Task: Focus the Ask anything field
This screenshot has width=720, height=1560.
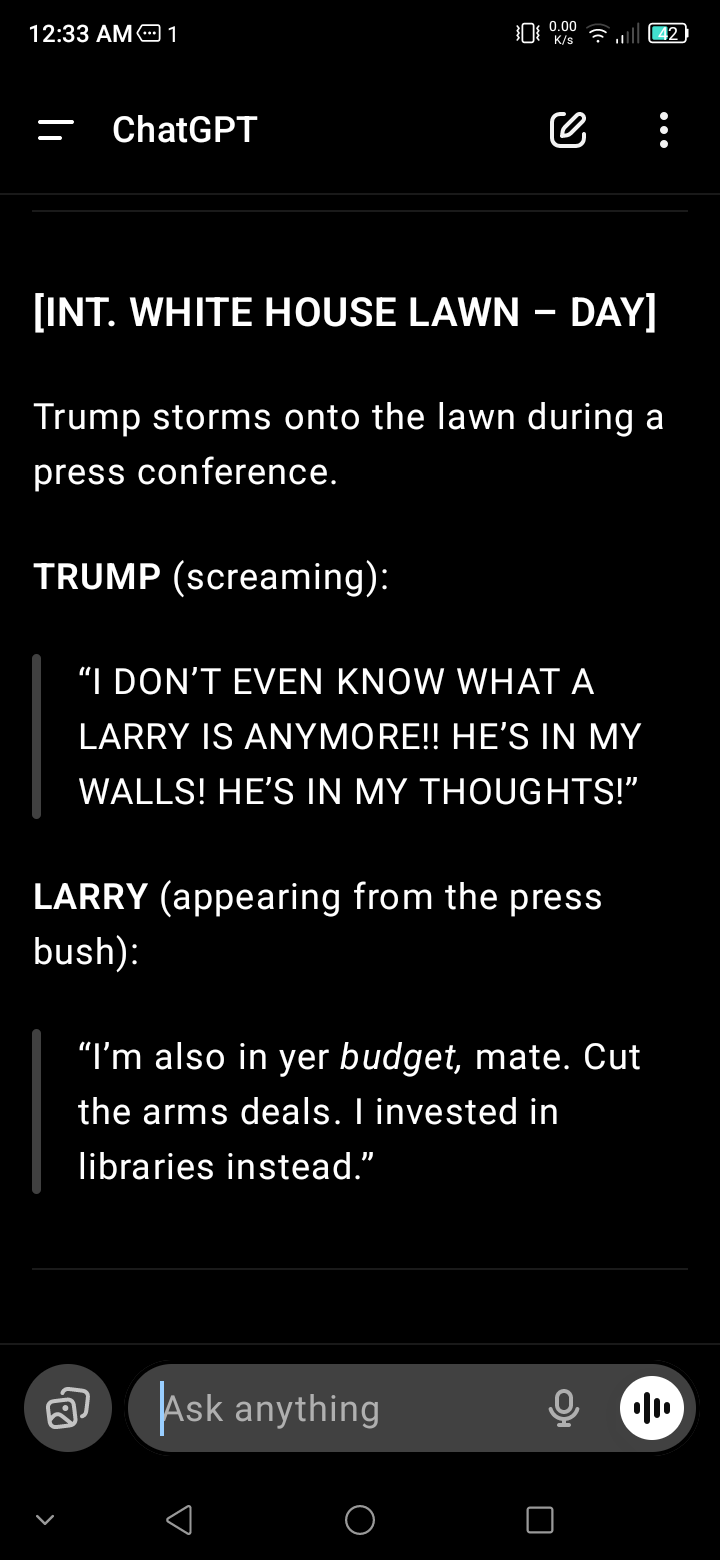Action: click(x=350, y=1408)
